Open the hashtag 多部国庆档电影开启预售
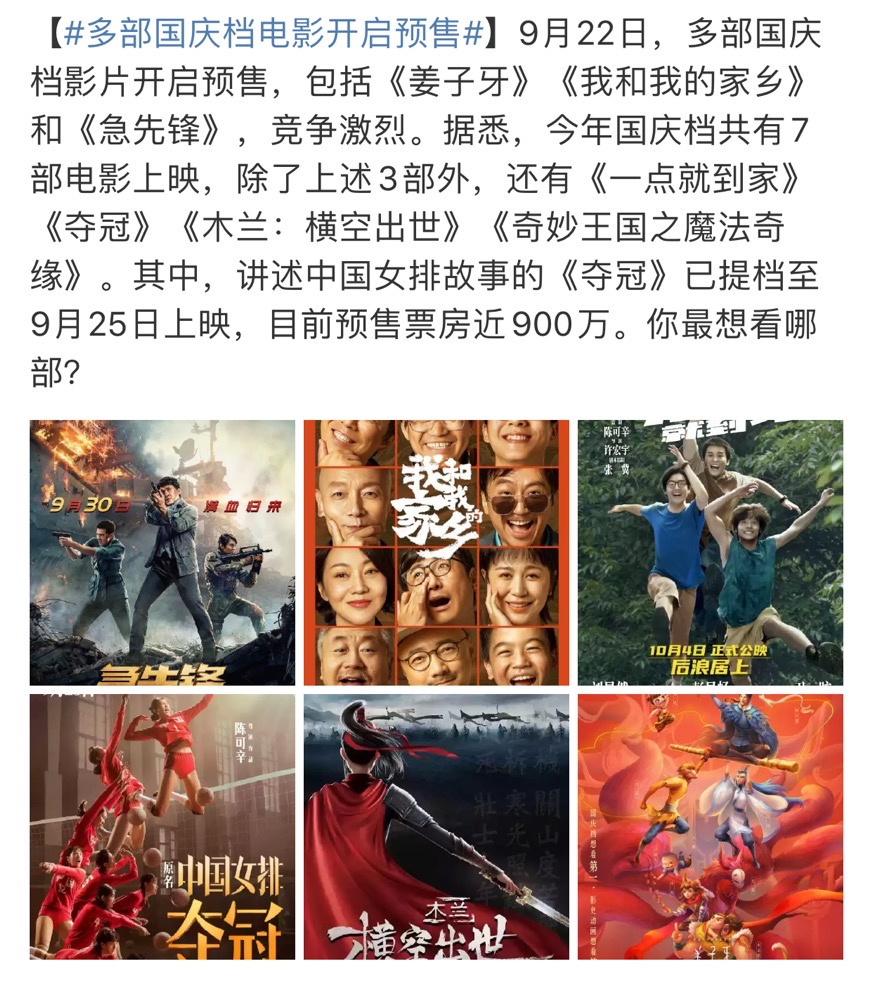 pyautogui.click(x=273, y=37)
